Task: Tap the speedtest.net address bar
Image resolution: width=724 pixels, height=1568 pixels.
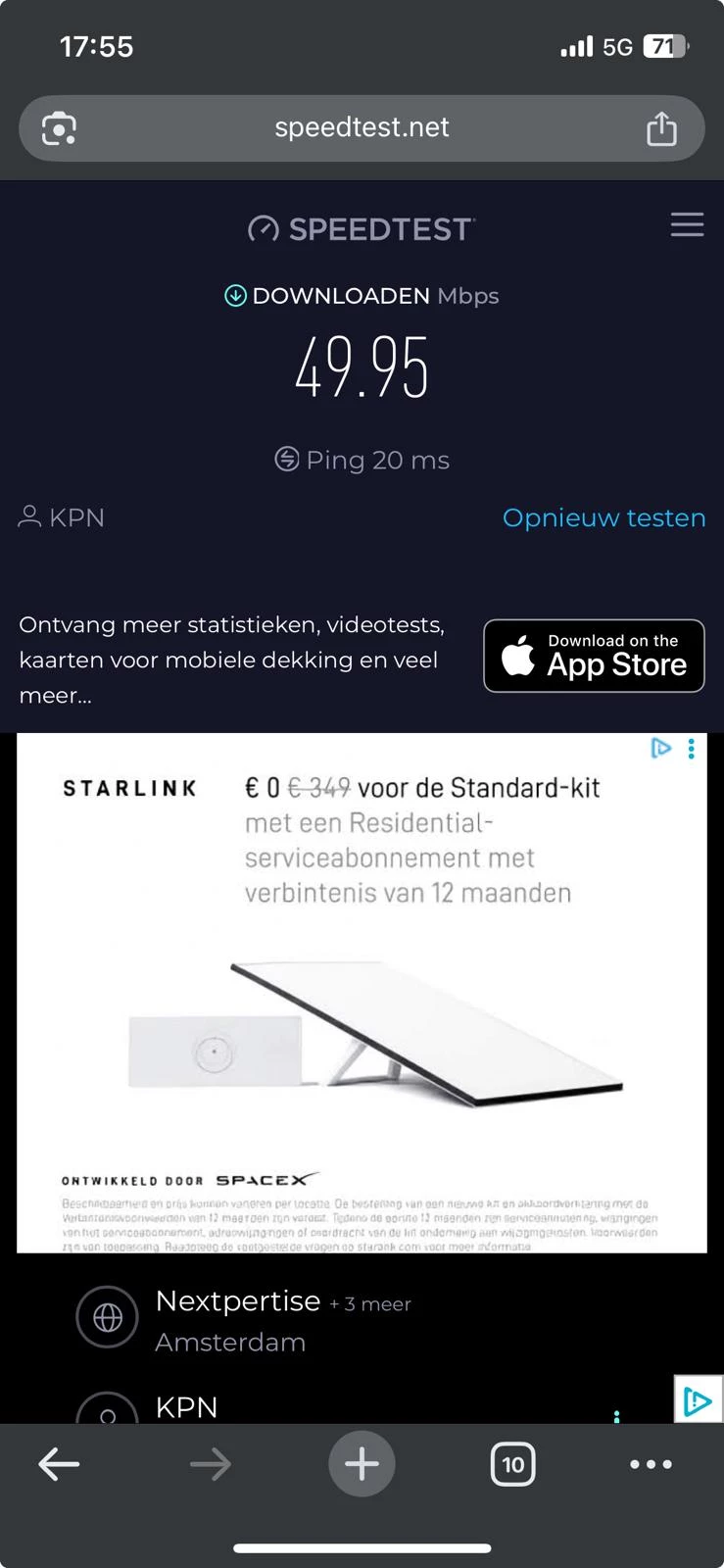Action: [x=362, y=128]
